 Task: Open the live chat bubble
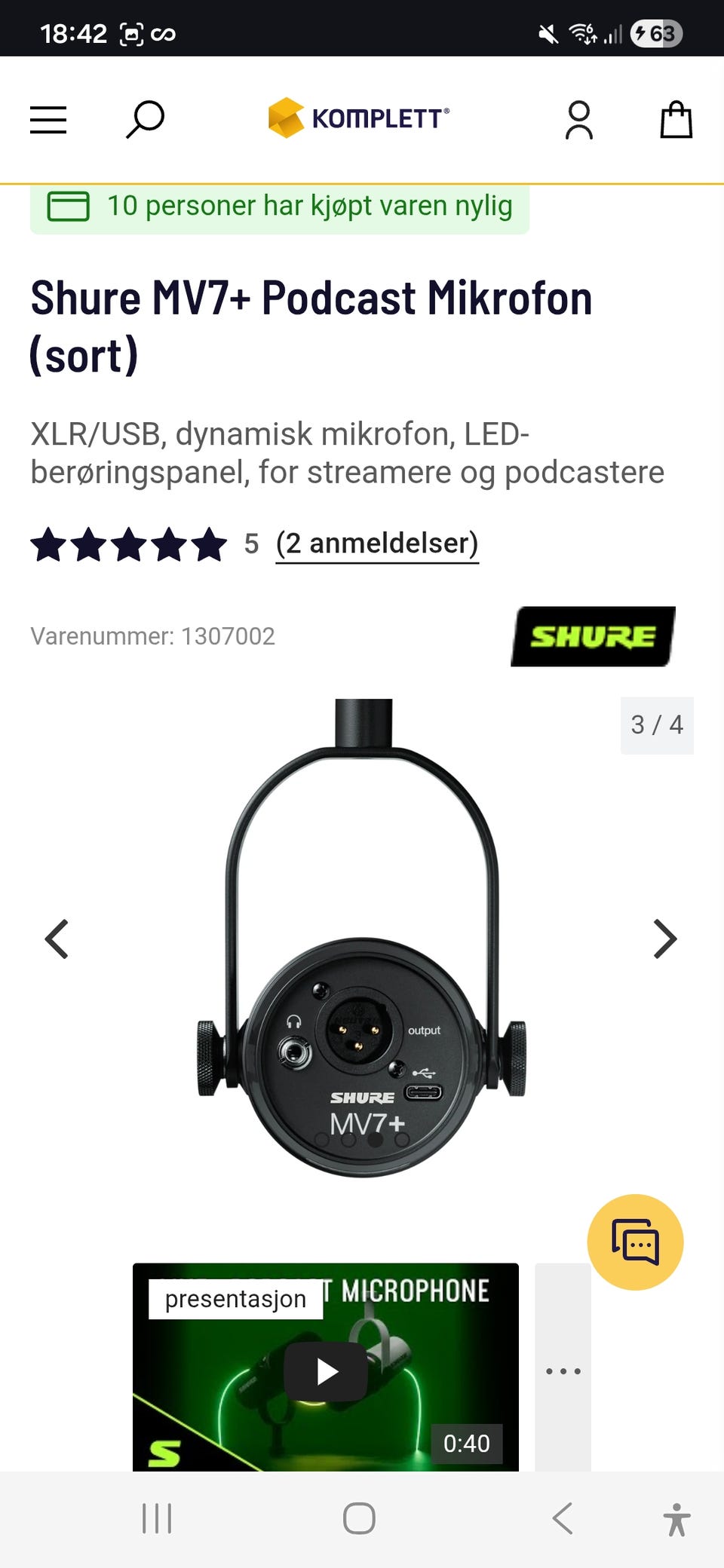pyautogui.click(x=635, y=1242)
